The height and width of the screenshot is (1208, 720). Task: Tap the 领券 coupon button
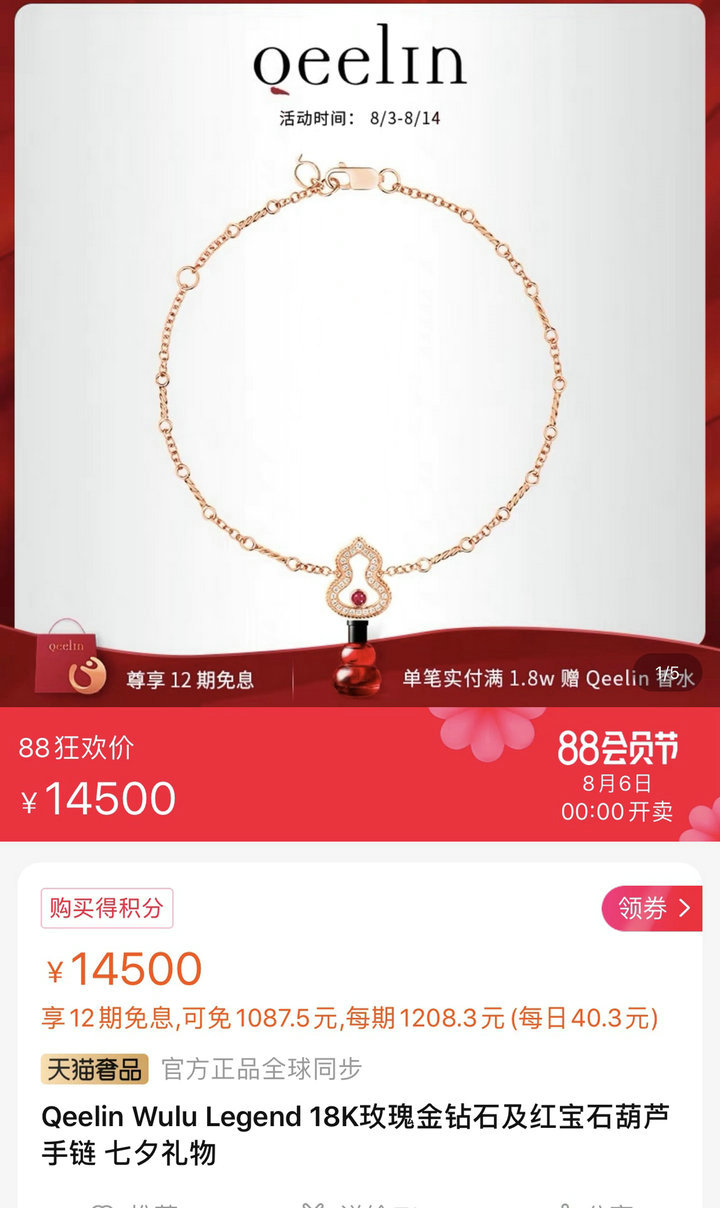pyautogui.click(x=652, y=908)
